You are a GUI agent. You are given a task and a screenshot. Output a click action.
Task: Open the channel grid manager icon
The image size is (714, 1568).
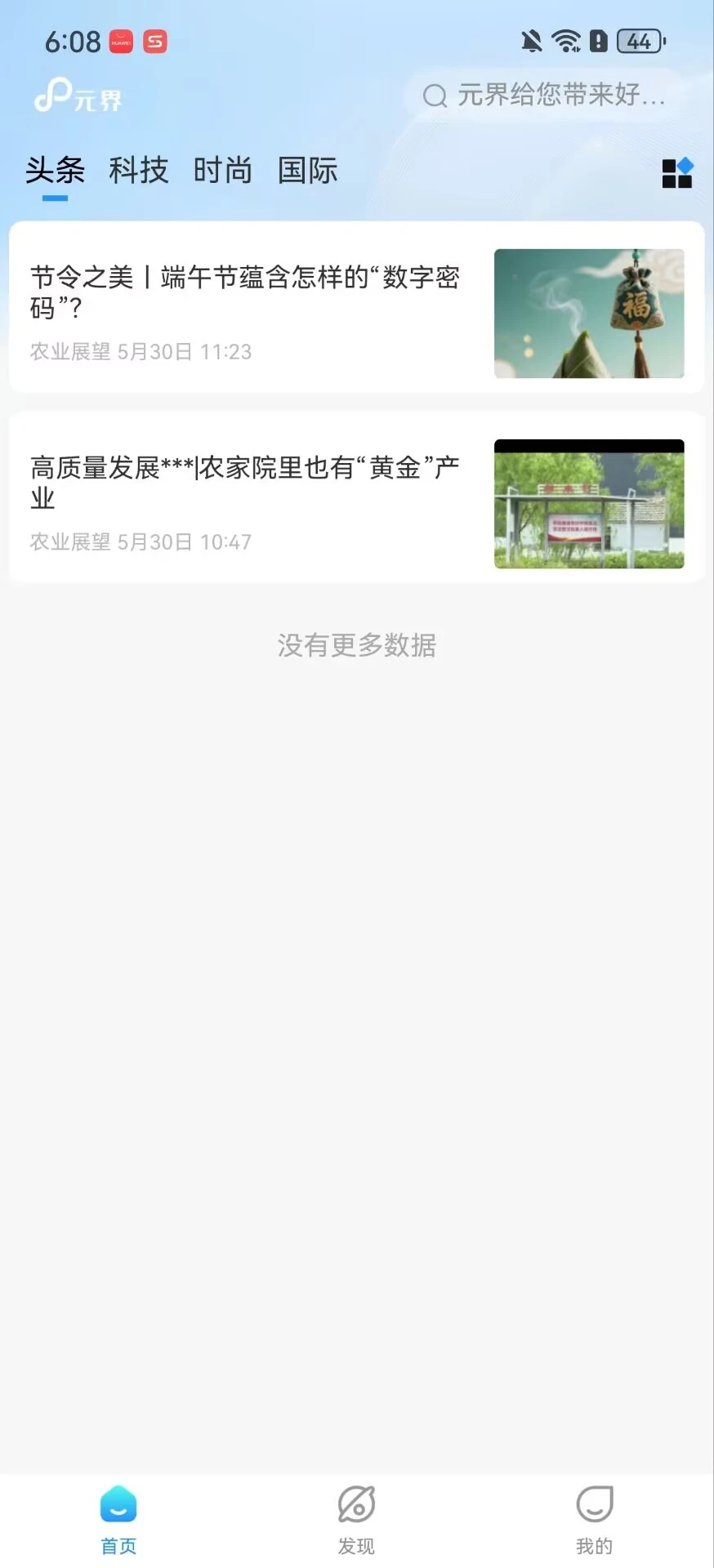pos(676,173)
